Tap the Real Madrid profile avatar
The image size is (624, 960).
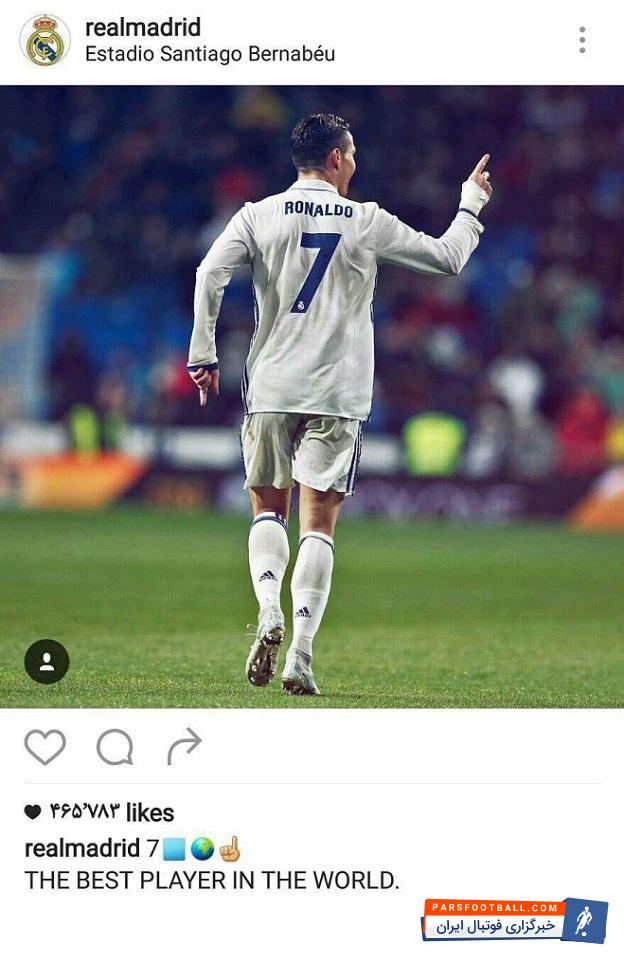(45, 41)
